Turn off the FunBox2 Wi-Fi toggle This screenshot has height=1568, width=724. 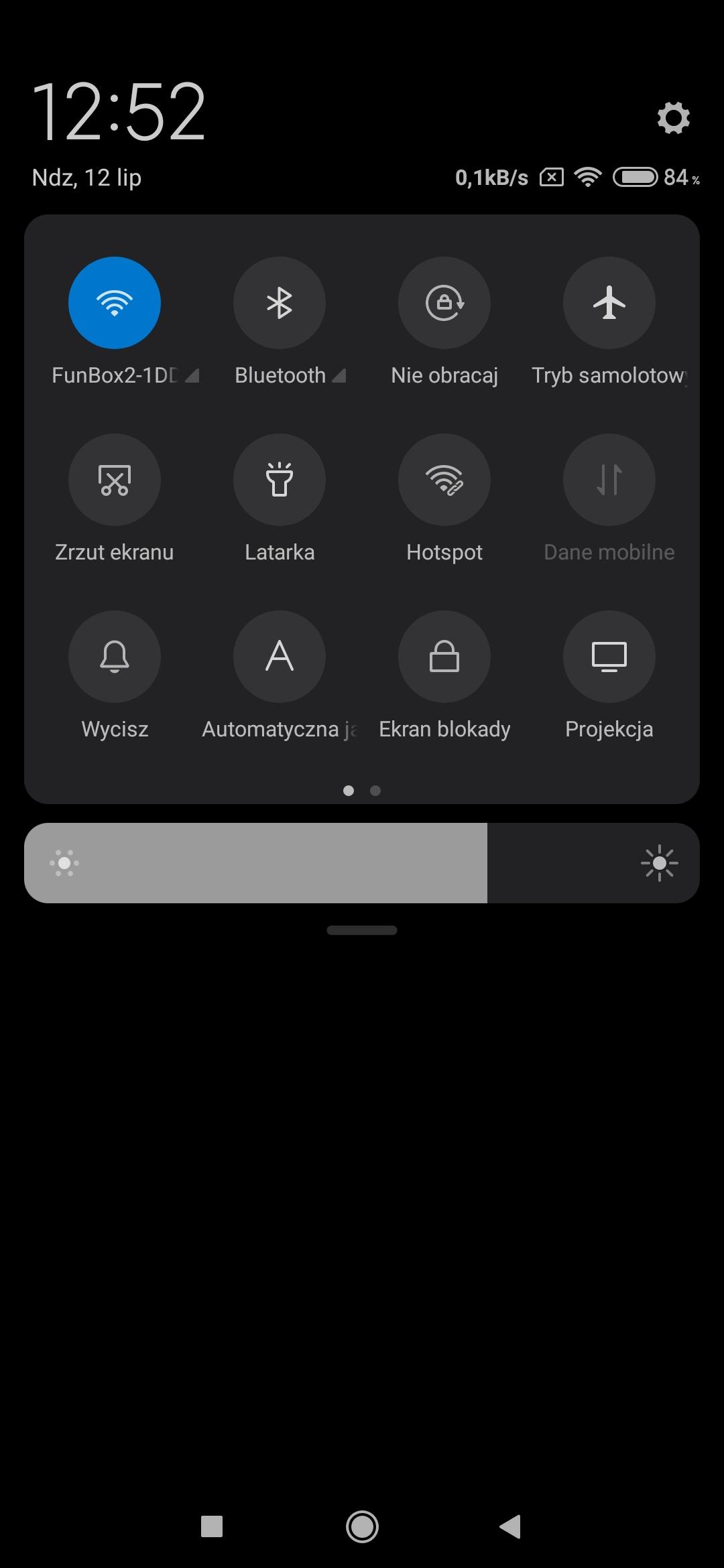click(115, 303)
